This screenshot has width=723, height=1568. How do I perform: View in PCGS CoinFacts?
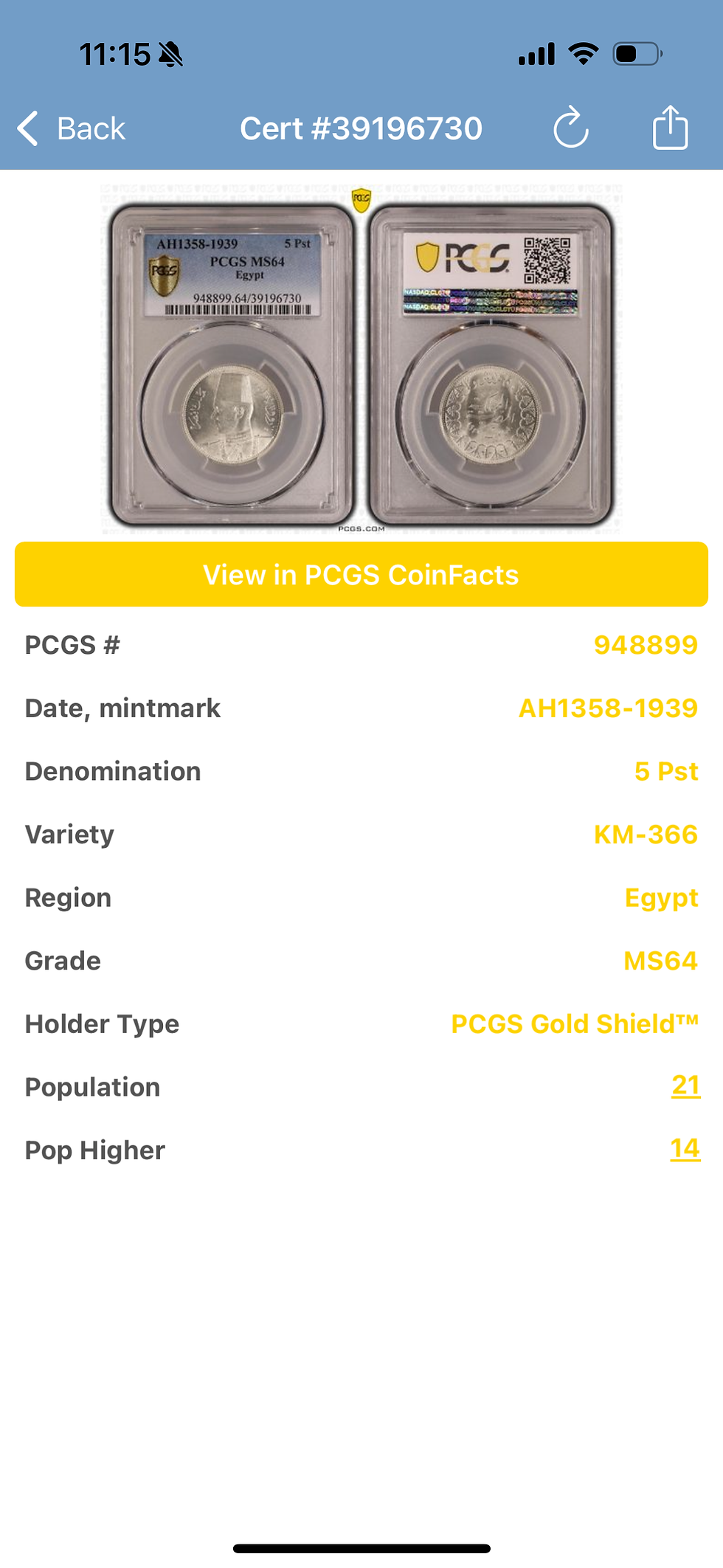coord(361,575)
